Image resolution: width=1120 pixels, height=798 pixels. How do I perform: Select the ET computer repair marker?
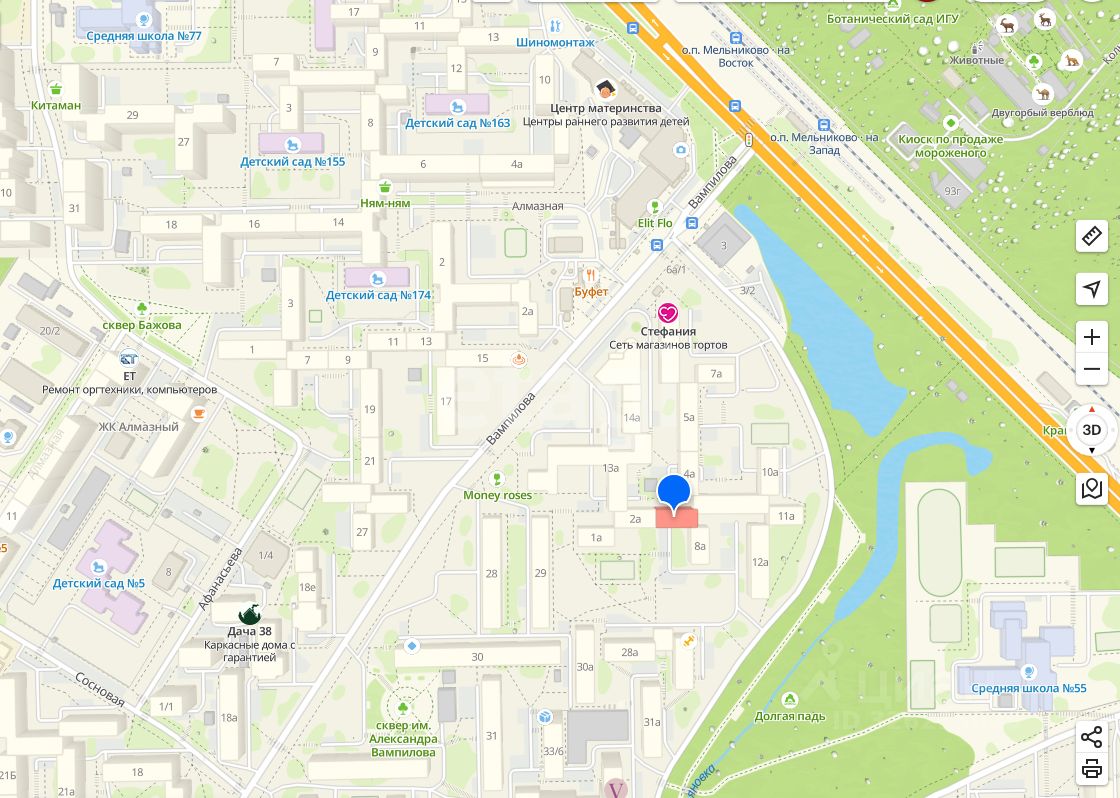coord(129,359)
